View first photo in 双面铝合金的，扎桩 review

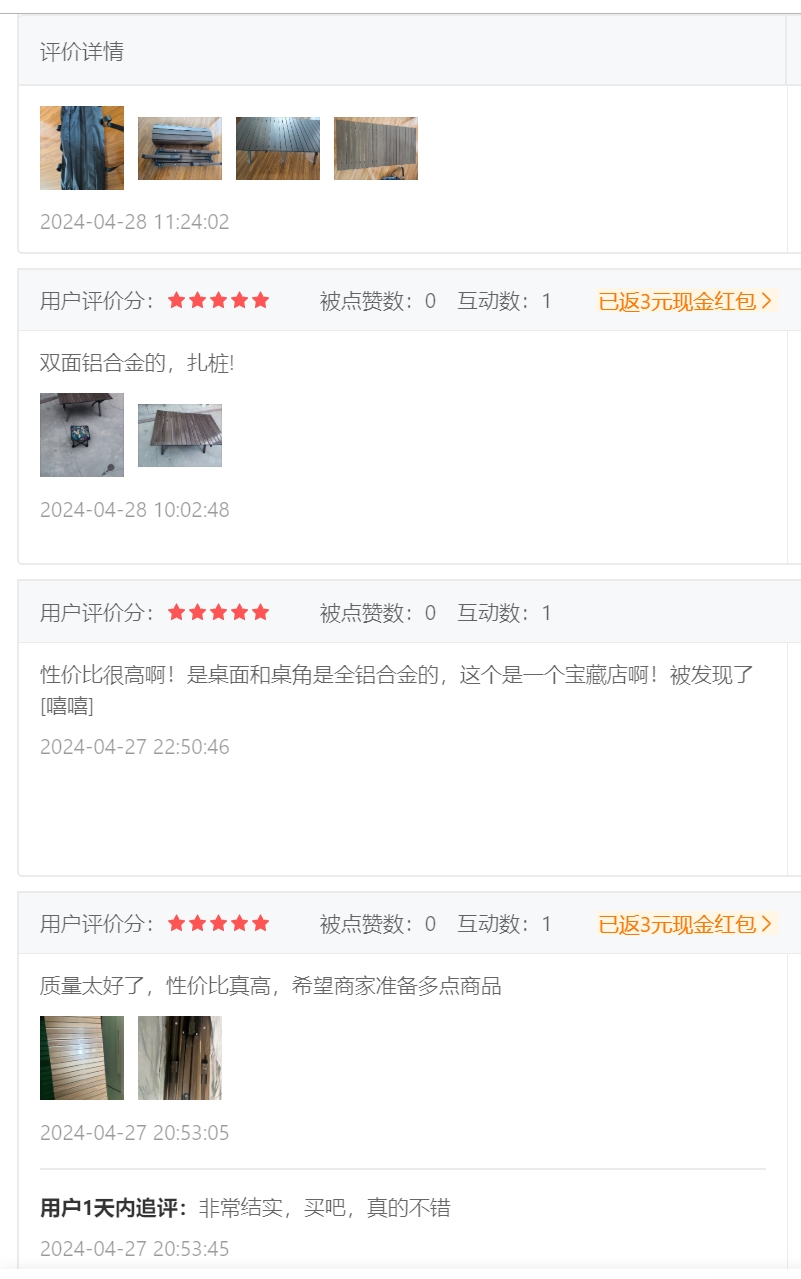[82, 435]
